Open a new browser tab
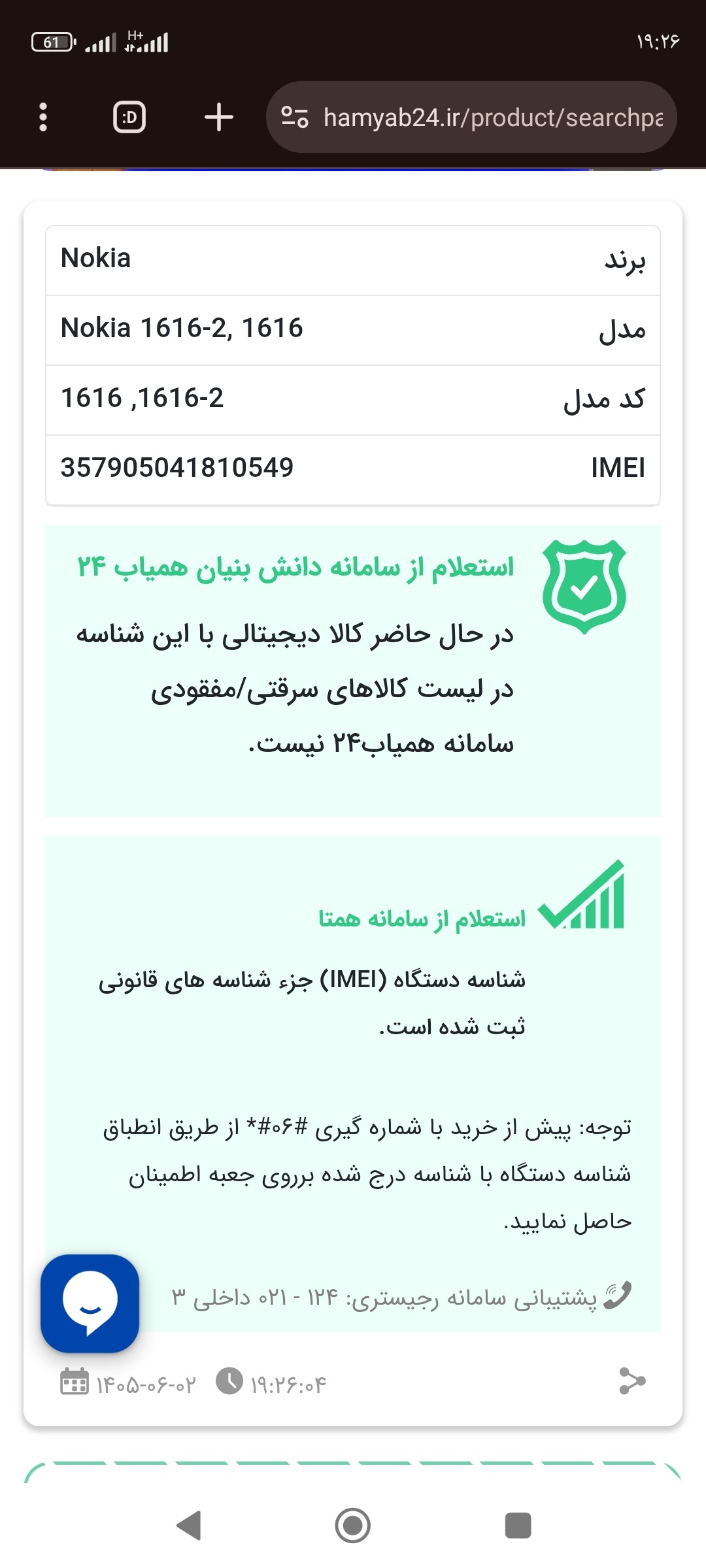706x1568 pixels. [218, 118]
